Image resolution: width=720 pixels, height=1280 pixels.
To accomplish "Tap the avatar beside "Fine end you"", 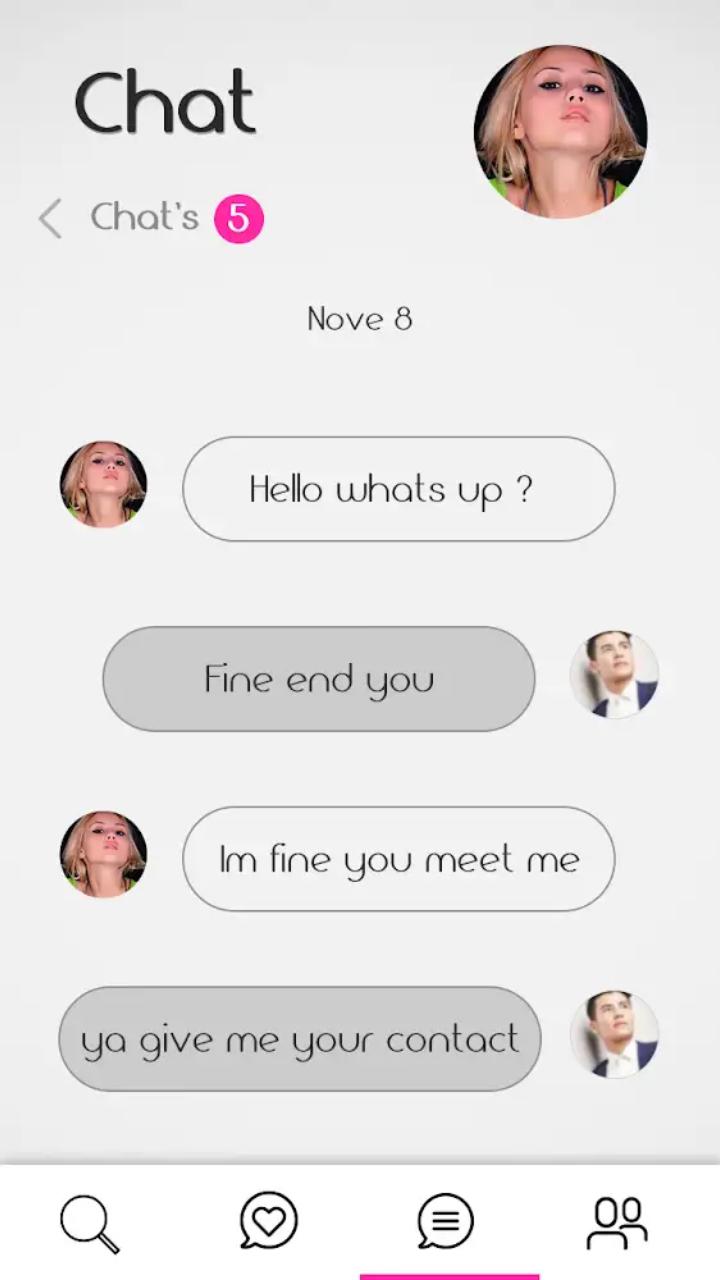I will tap(614, 675).
